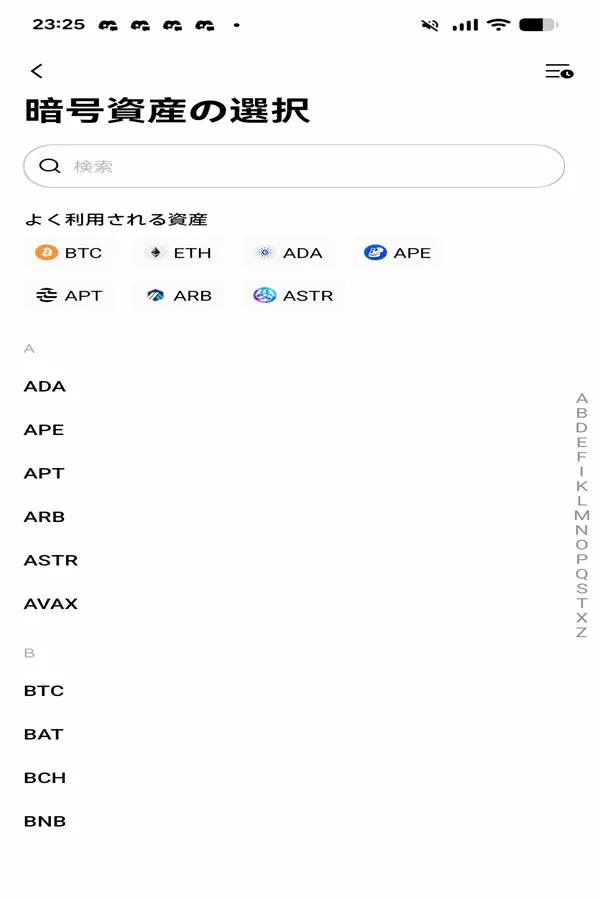Select the ASTR chip with icon
The width and height of the screenshot is (600, 900).
[x=293, y=296]
